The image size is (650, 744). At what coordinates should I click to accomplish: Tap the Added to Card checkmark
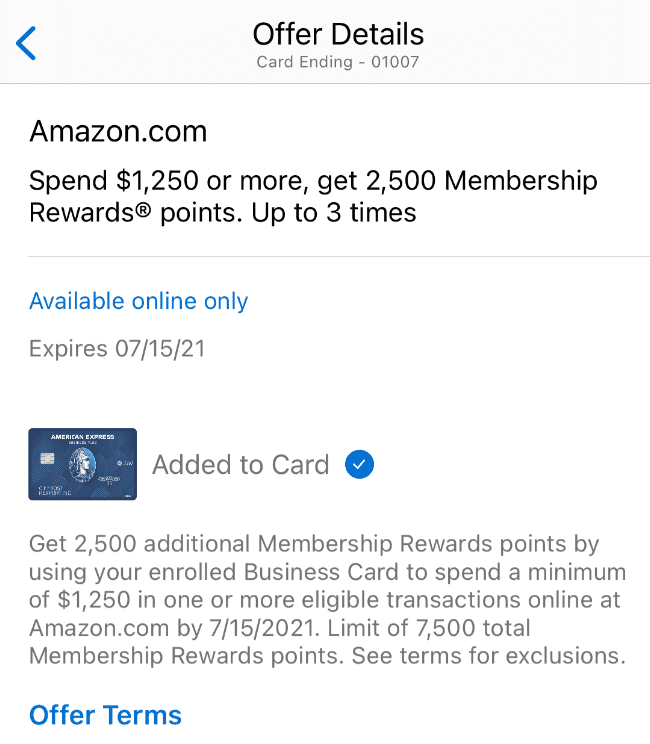tap(359, 465)
